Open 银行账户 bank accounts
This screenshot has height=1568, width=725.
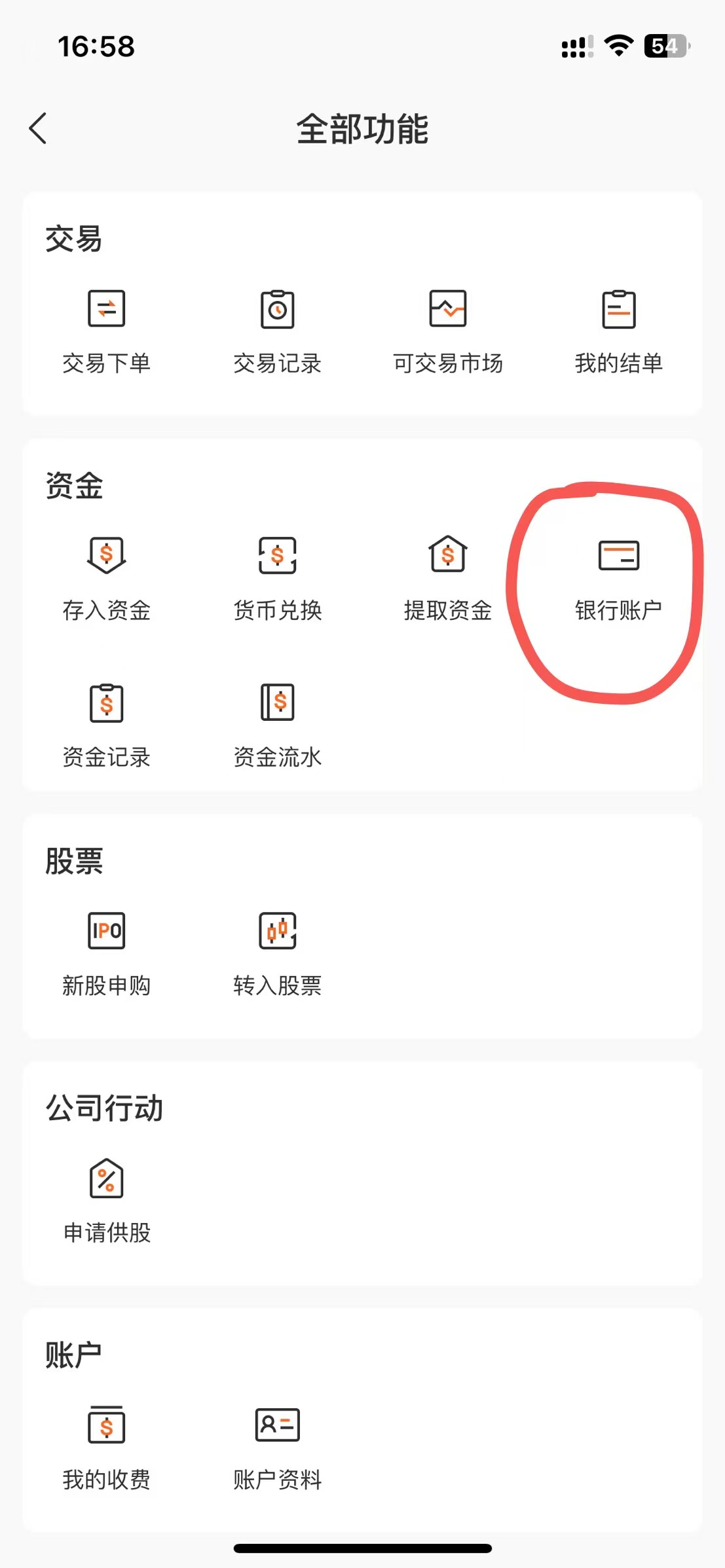[x=619, y=578]
